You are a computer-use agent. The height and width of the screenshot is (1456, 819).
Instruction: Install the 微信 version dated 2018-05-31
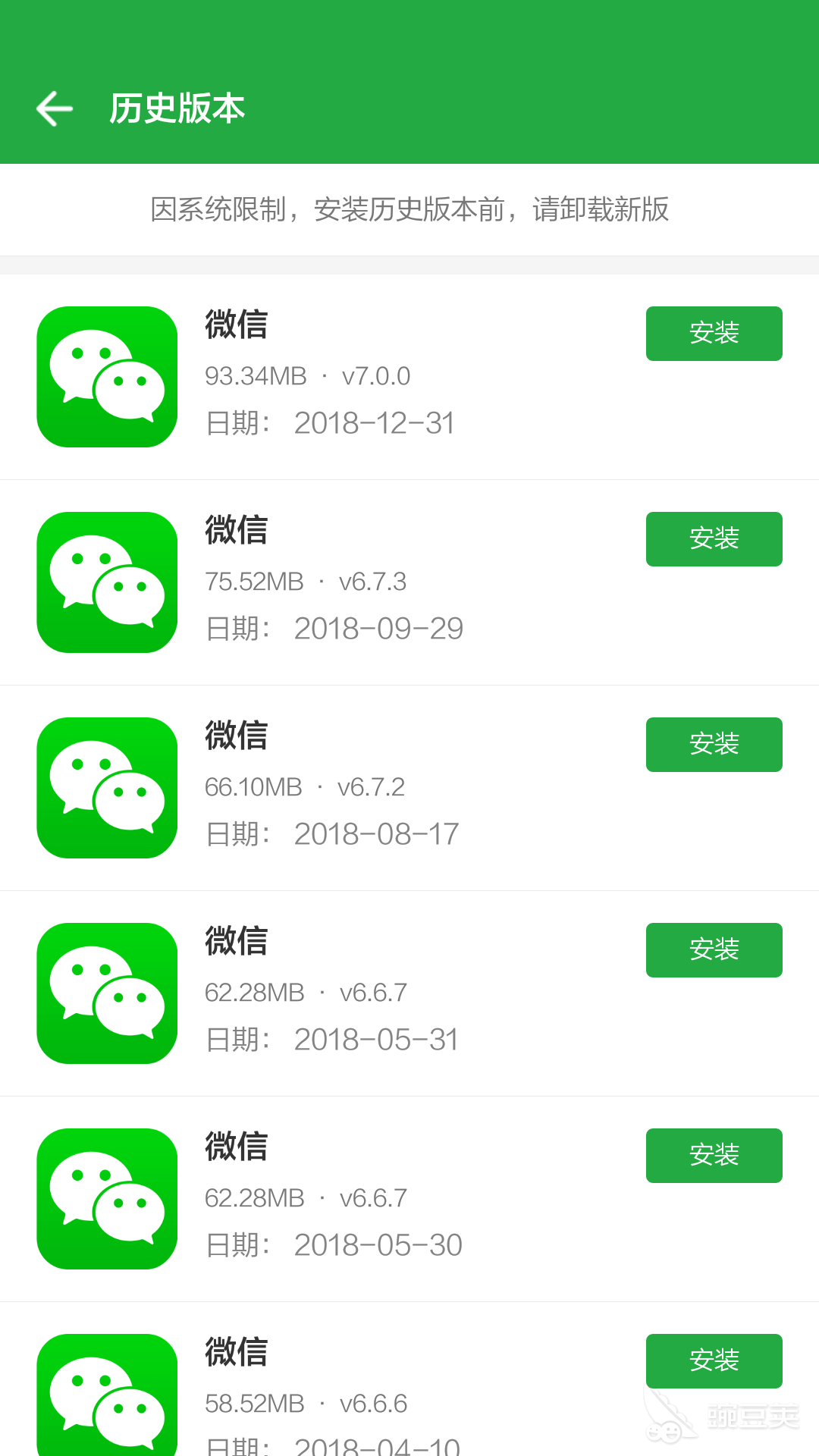coord(714,950)
